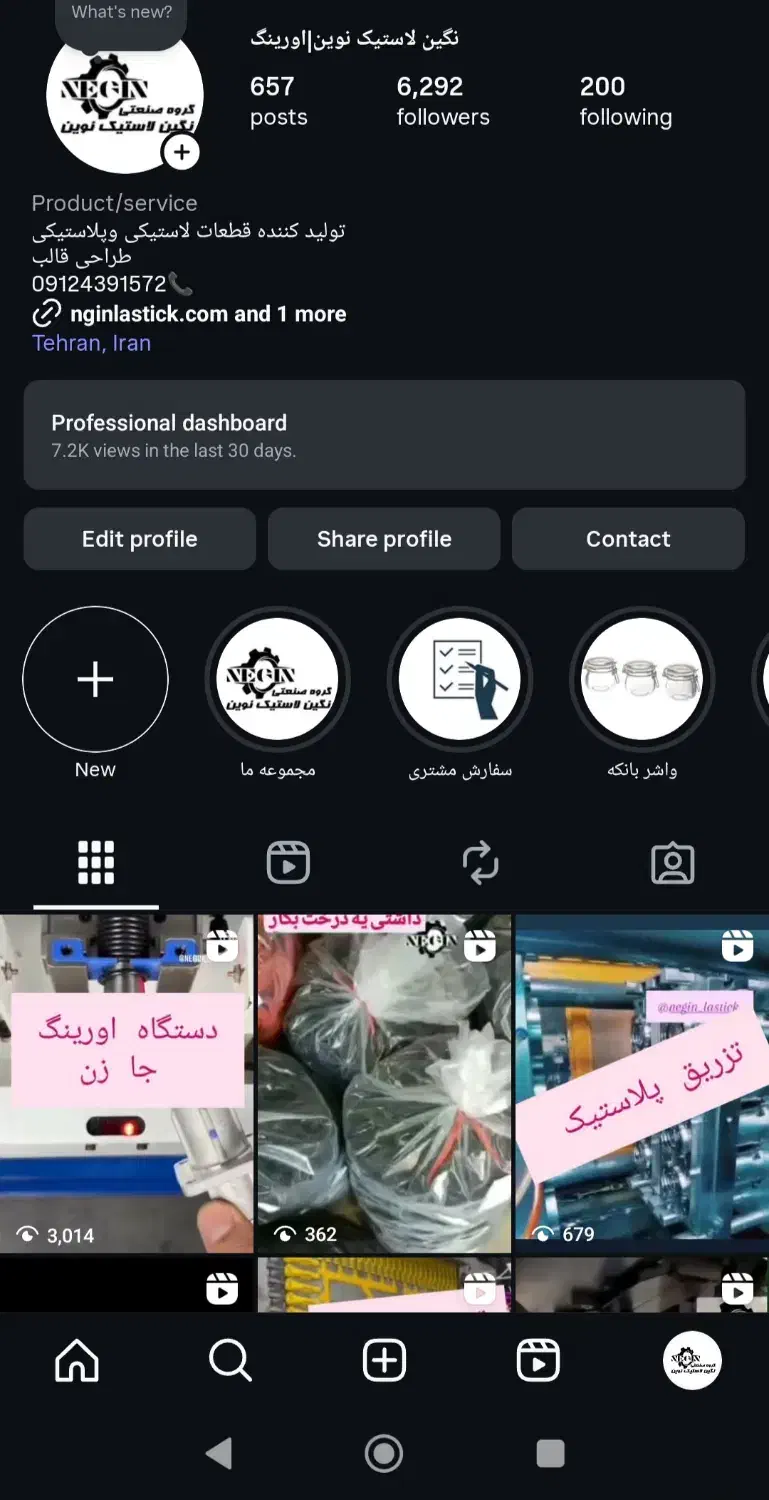The width and height of the screenshot is (769, 1500).
Task: Select the posts grid view icon
Action: (96, 862)
